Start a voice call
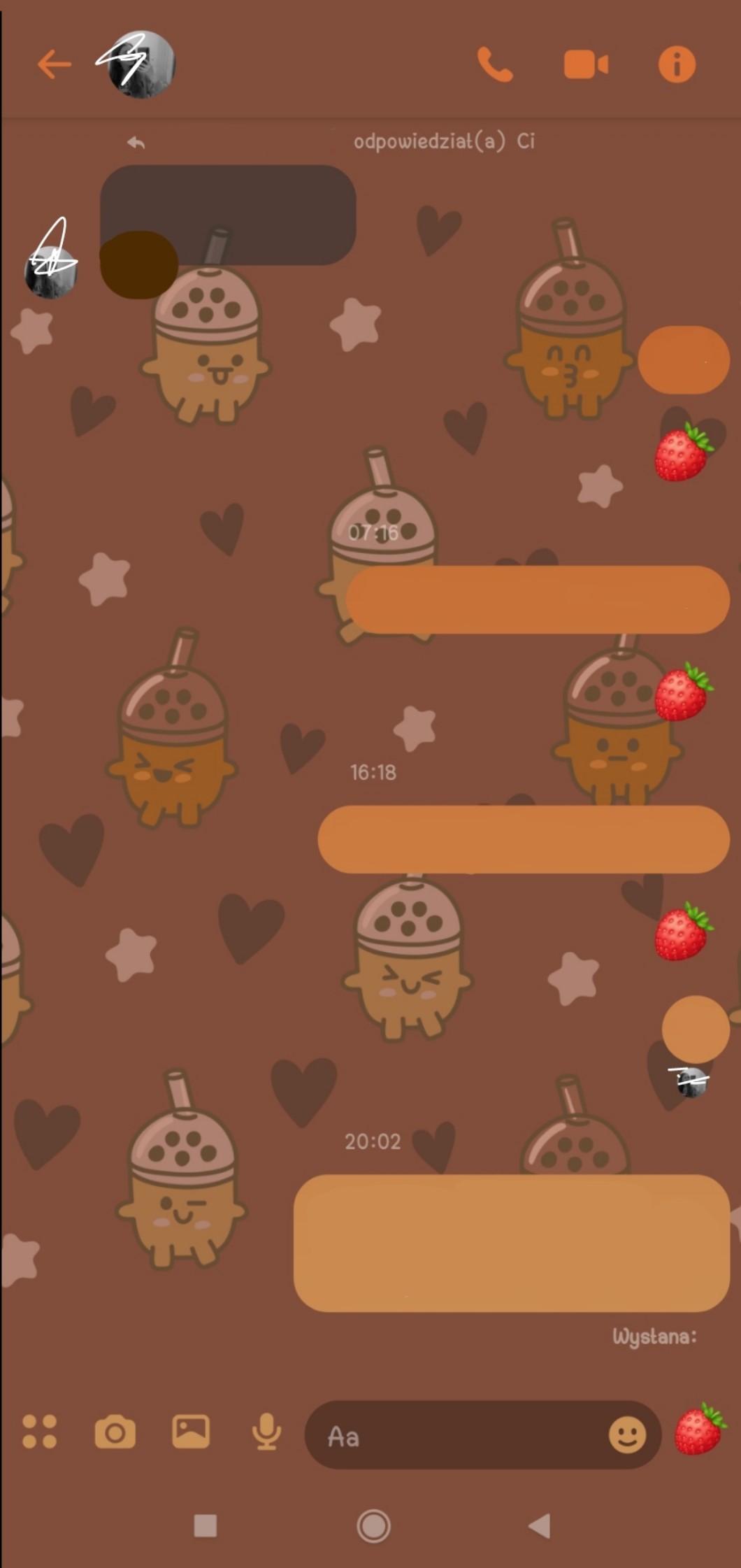Viewport: 741px width, 1568px height. pyautogui.click(x=495, y=65)
